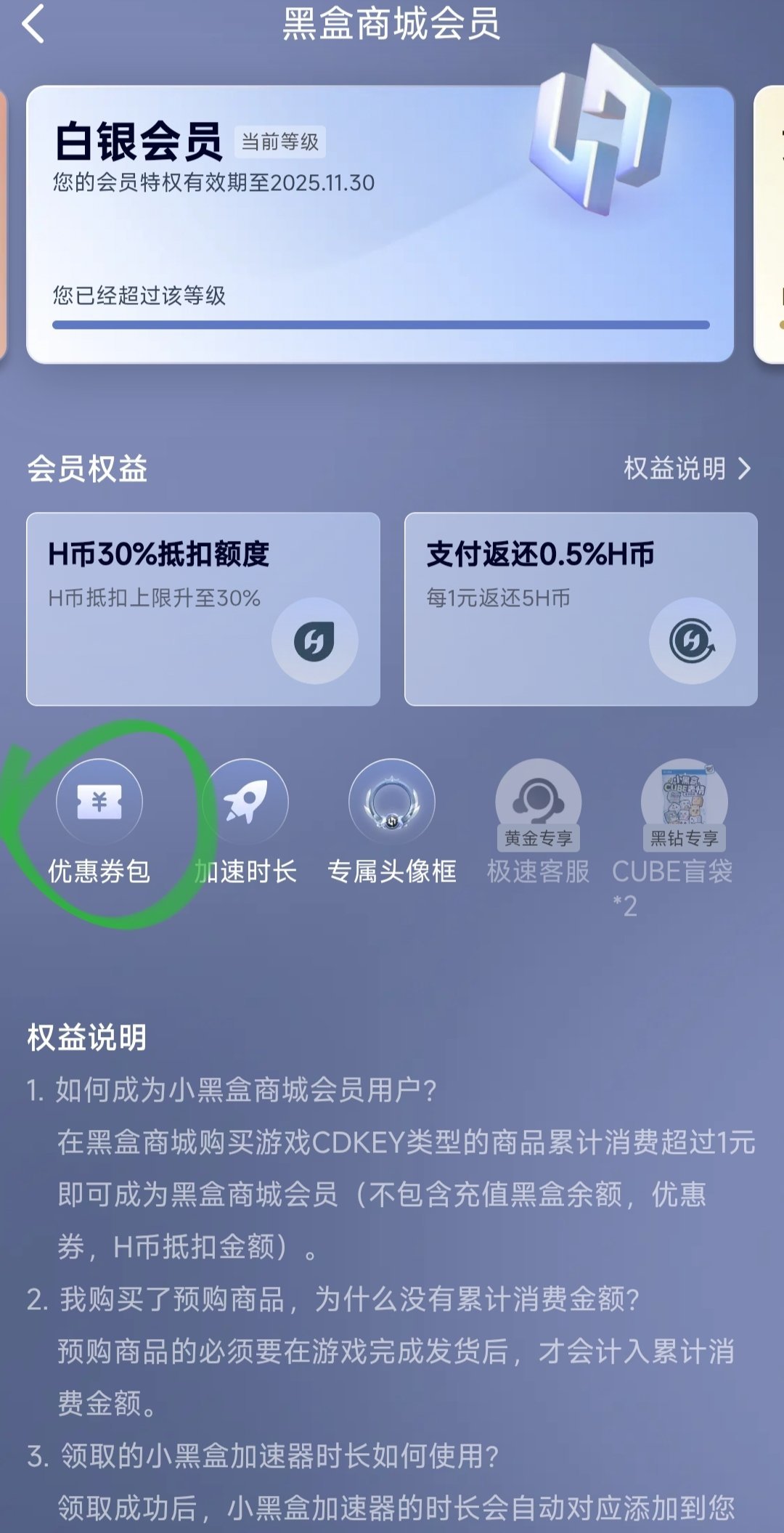This screenshot has width=784, height=1533.
Task: View 专属头像框 avatar frame
Action: (x=392, y=802)
